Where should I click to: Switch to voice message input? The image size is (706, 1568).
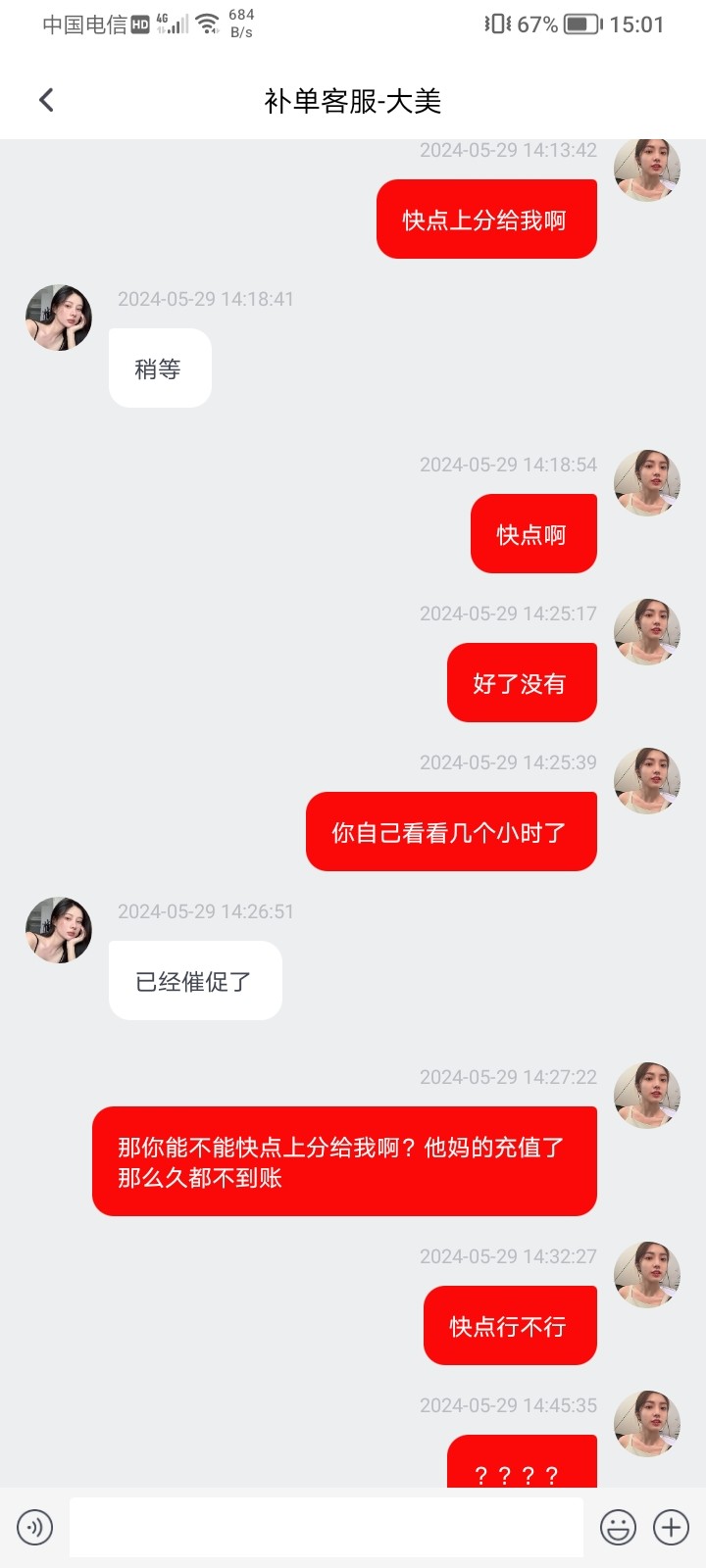click(x=35, y=1527)
